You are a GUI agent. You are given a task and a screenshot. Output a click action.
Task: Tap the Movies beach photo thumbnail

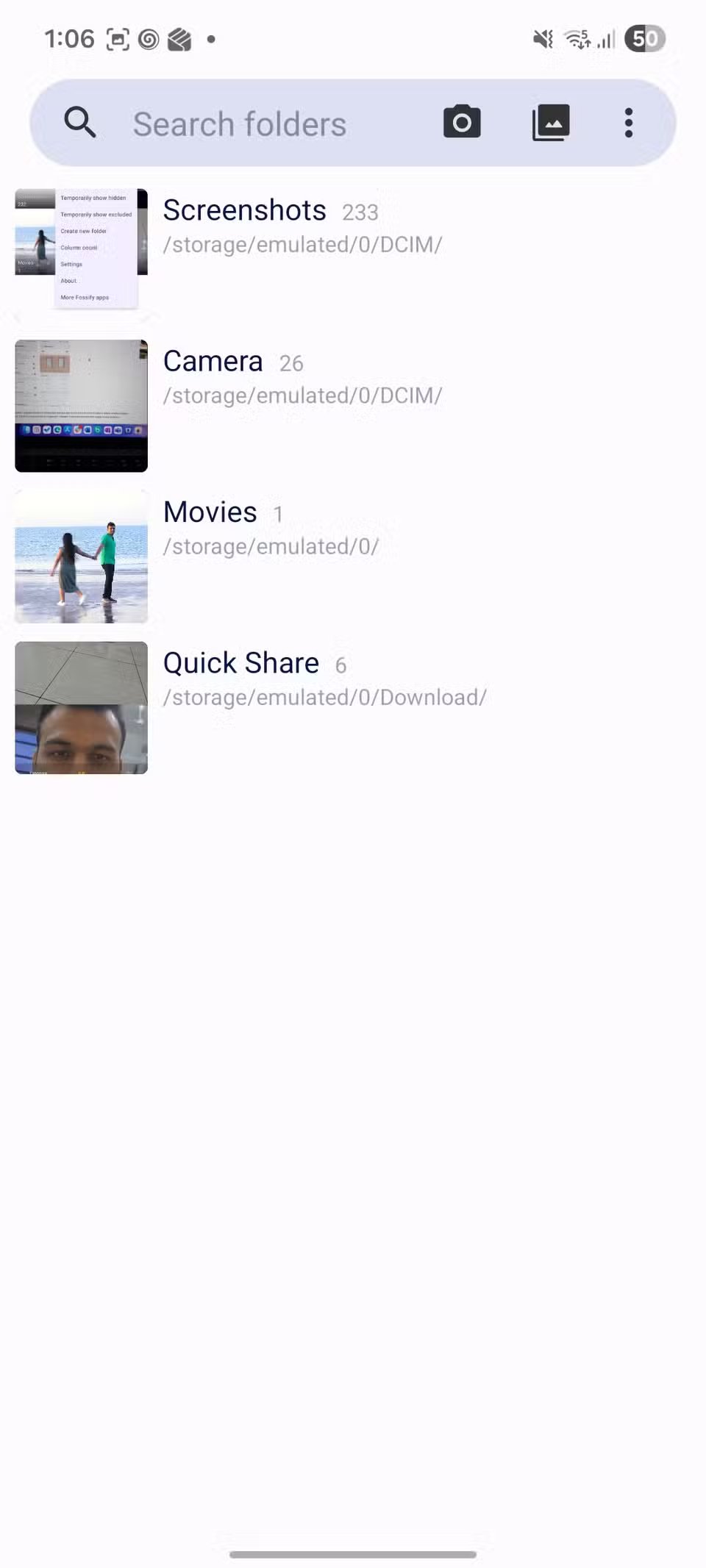(81, 556)
